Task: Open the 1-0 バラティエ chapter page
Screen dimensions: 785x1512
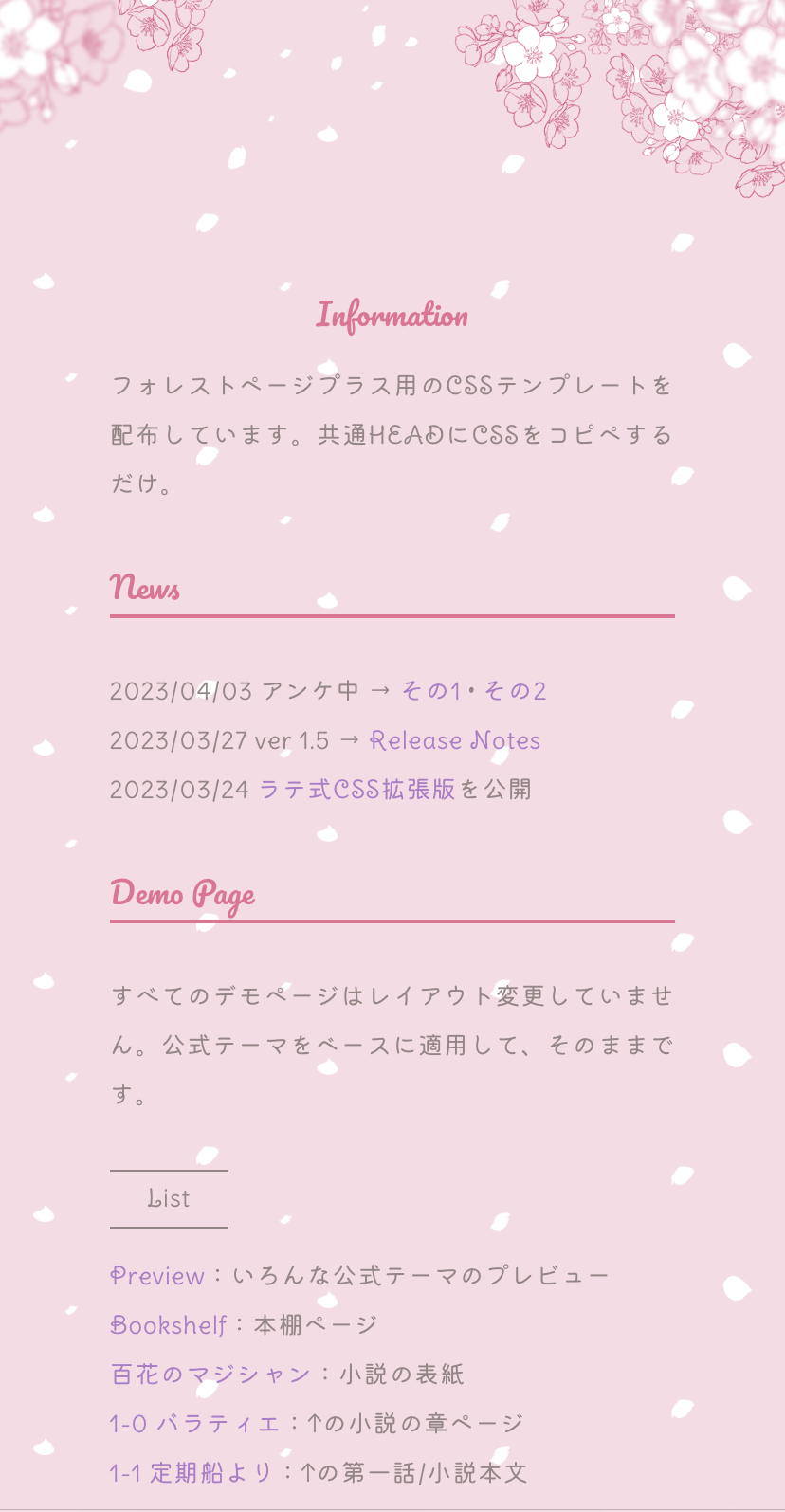Action: coord(195,1423)
